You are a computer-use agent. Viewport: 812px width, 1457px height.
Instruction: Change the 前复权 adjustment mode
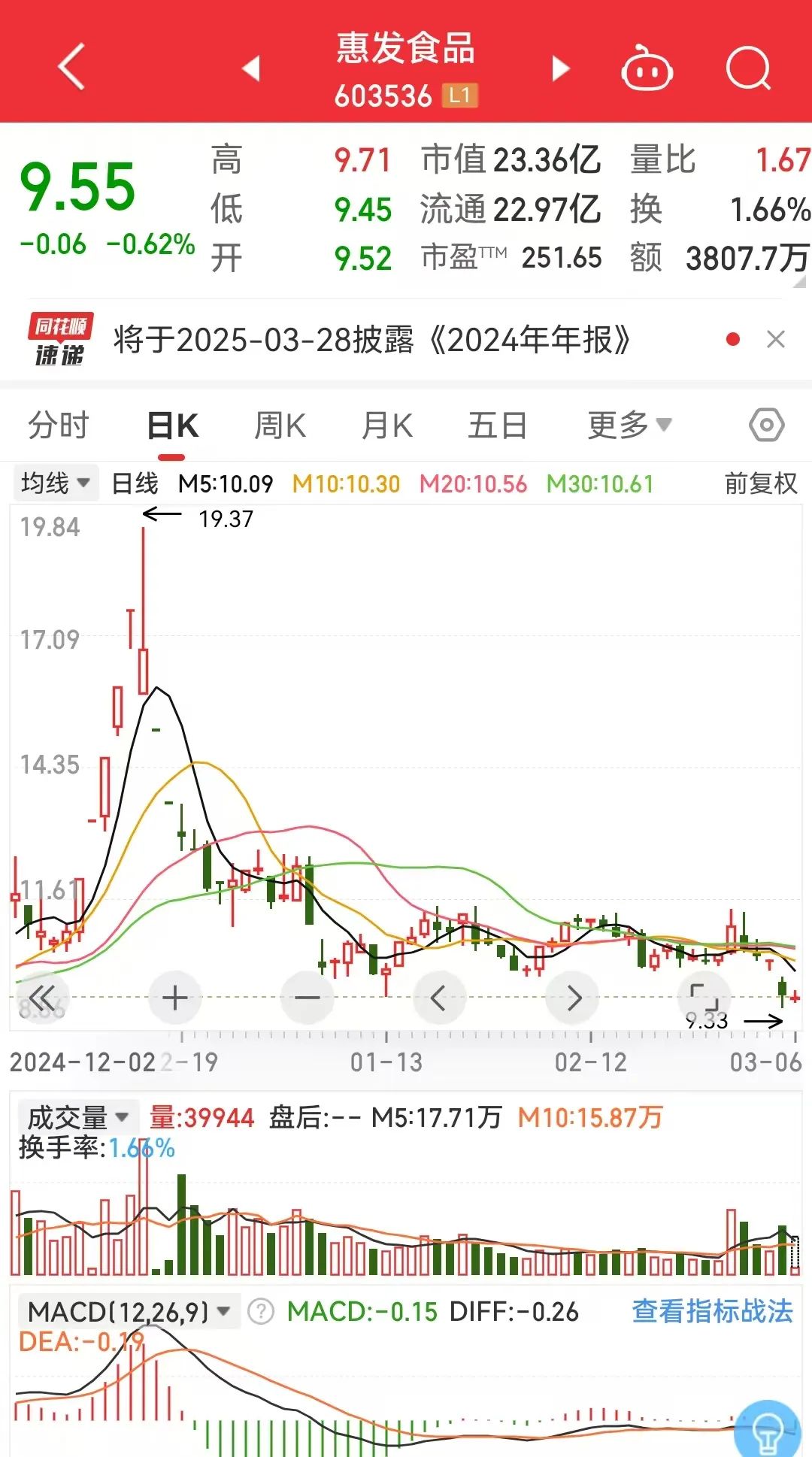click(x=760, y=483)
